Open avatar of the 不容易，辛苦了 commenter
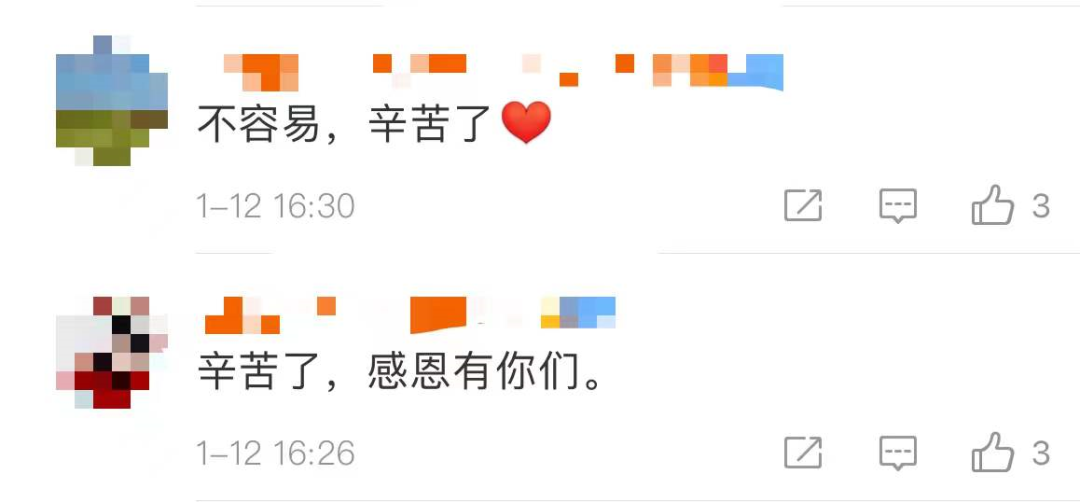The height and width of the screenshot is (502, 1080). [x=111, y=101]
